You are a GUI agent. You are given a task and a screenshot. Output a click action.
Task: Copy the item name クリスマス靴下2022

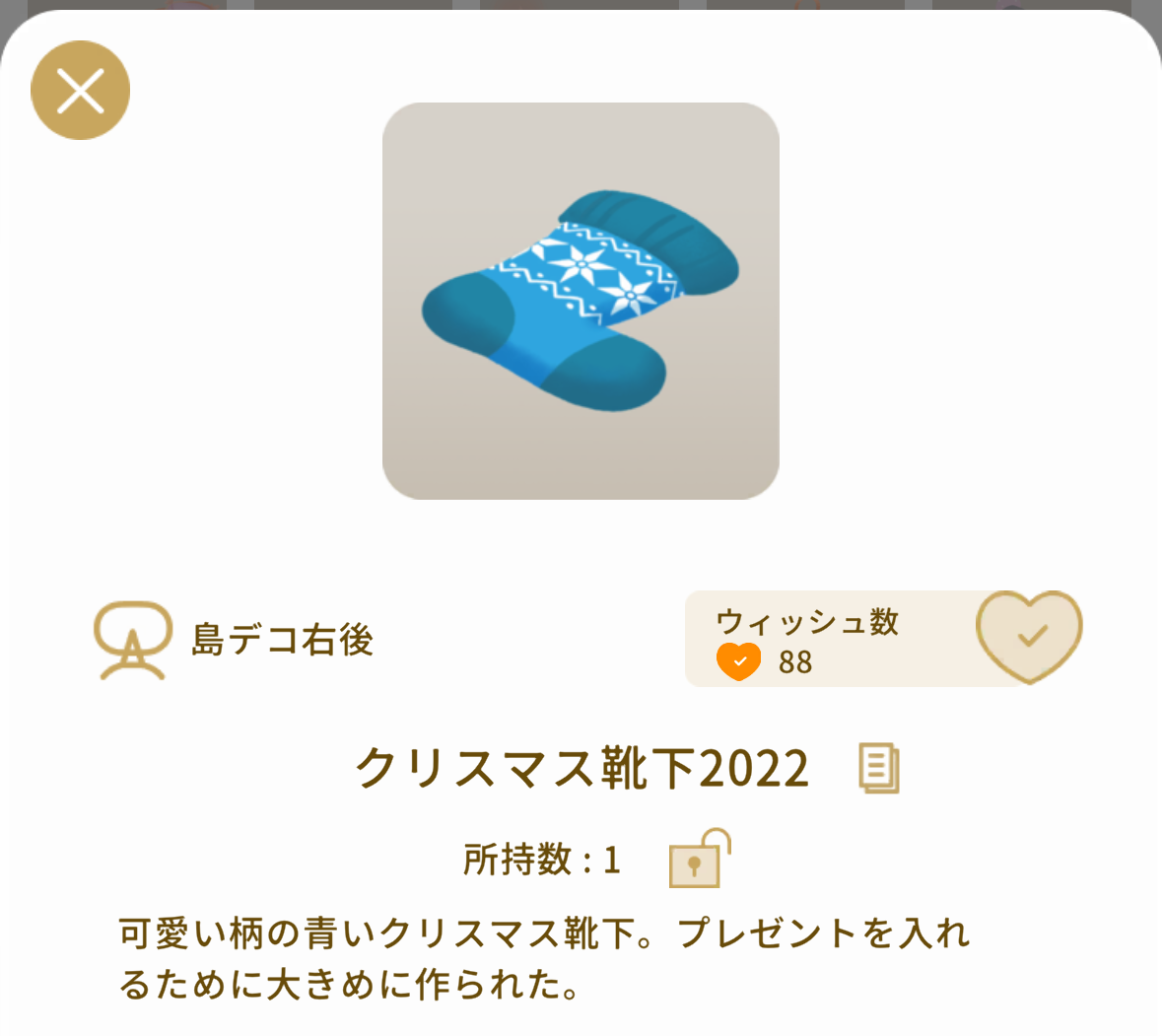tap(878, 769)
